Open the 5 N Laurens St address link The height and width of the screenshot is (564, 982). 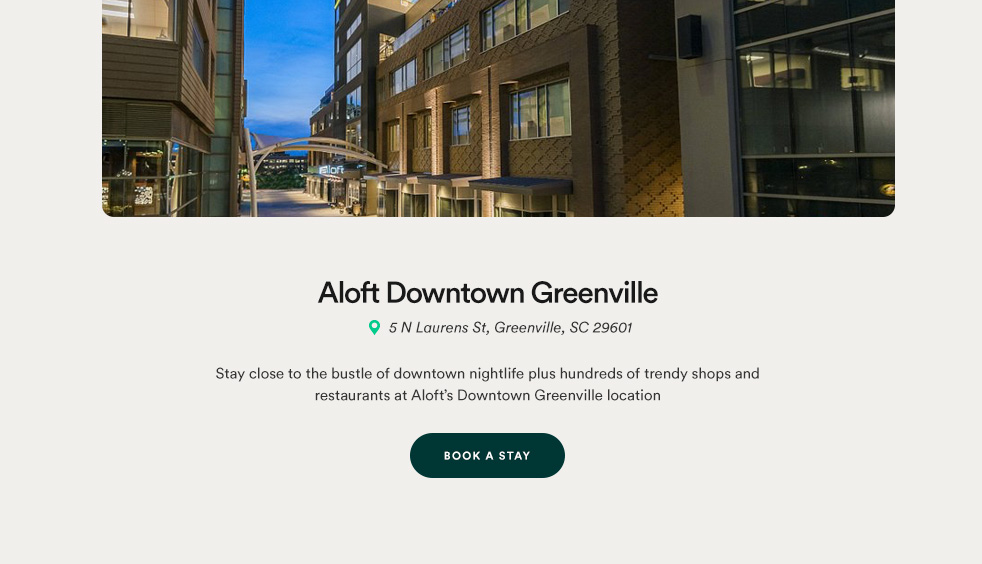pyautogui.click(x=510, y=328)
